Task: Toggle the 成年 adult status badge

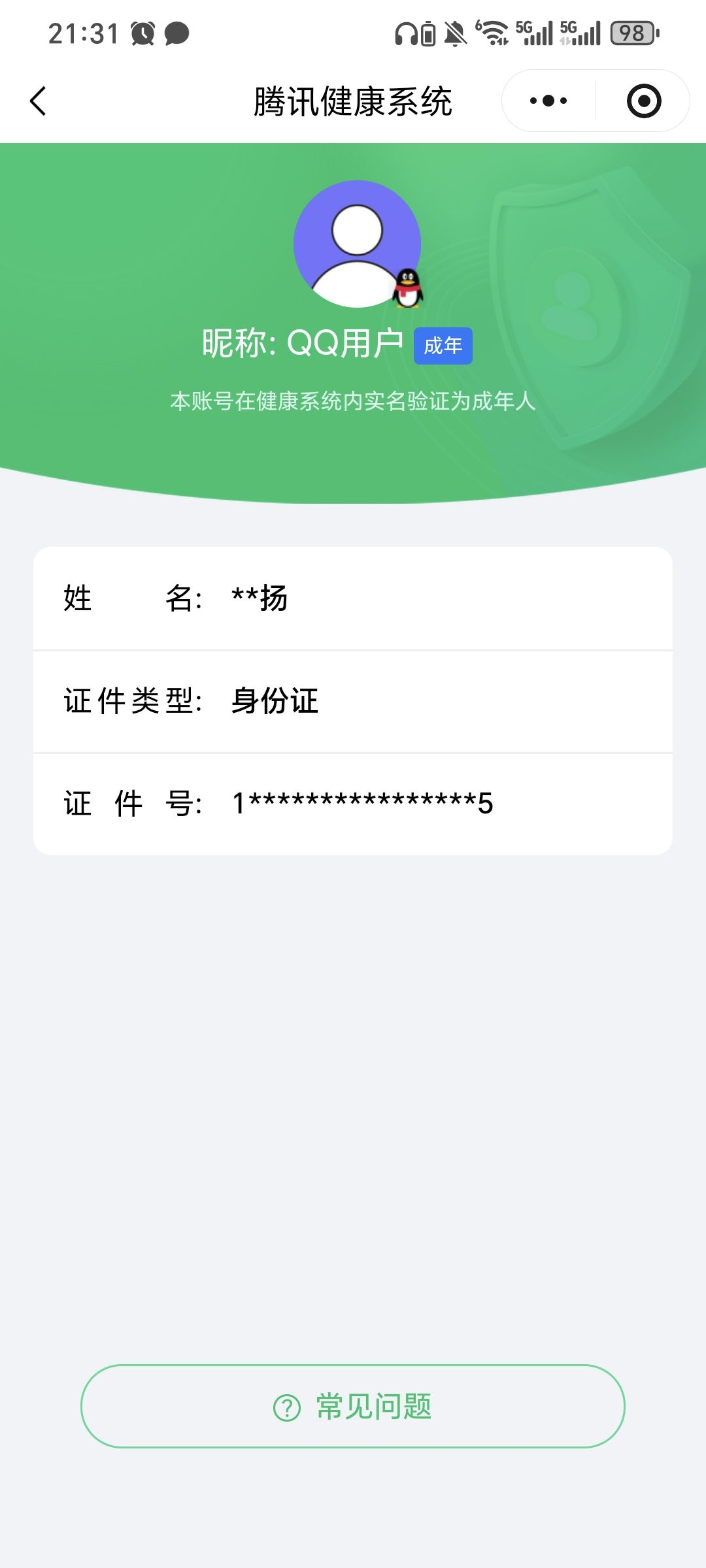Action: coord(443,346)
